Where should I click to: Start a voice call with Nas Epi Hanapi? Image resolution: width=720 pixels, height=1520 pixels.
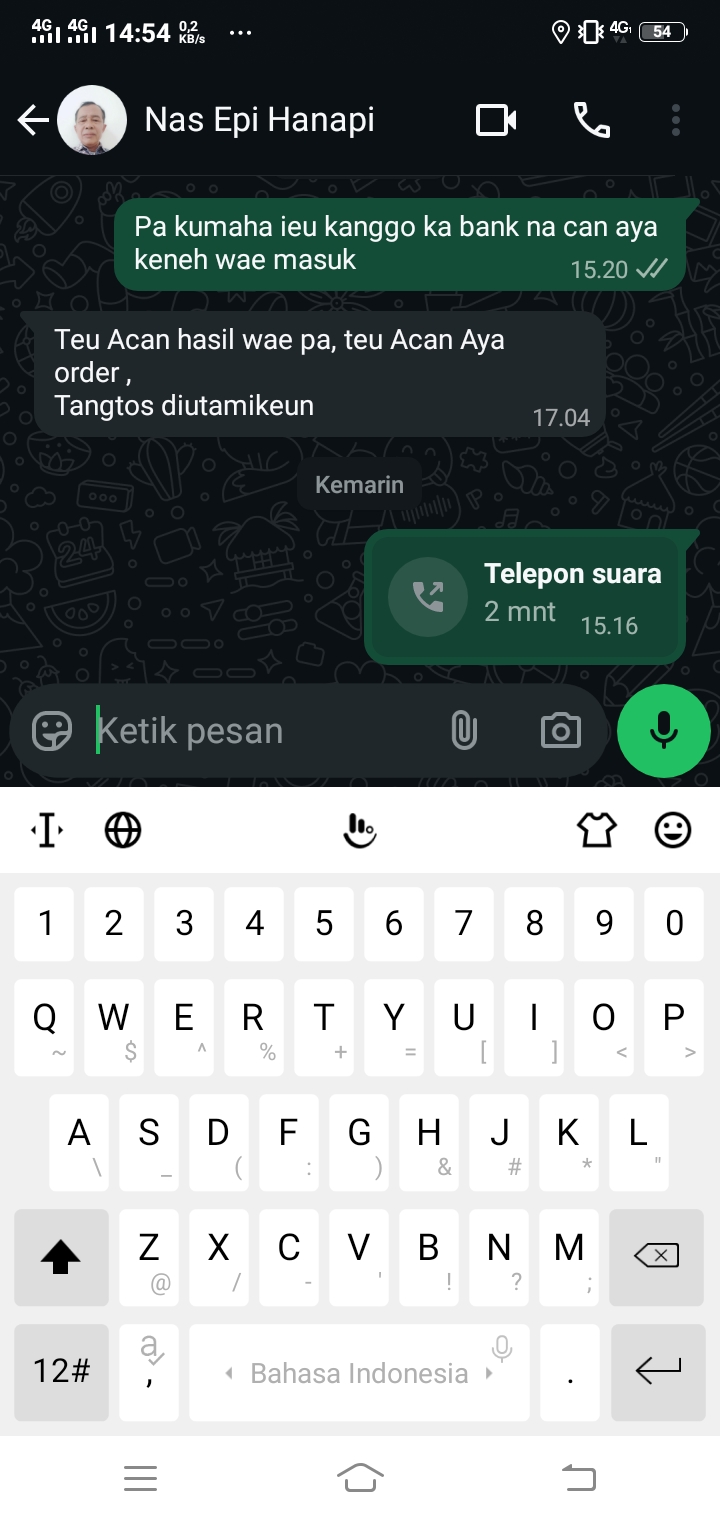click(x=591, y=121)
